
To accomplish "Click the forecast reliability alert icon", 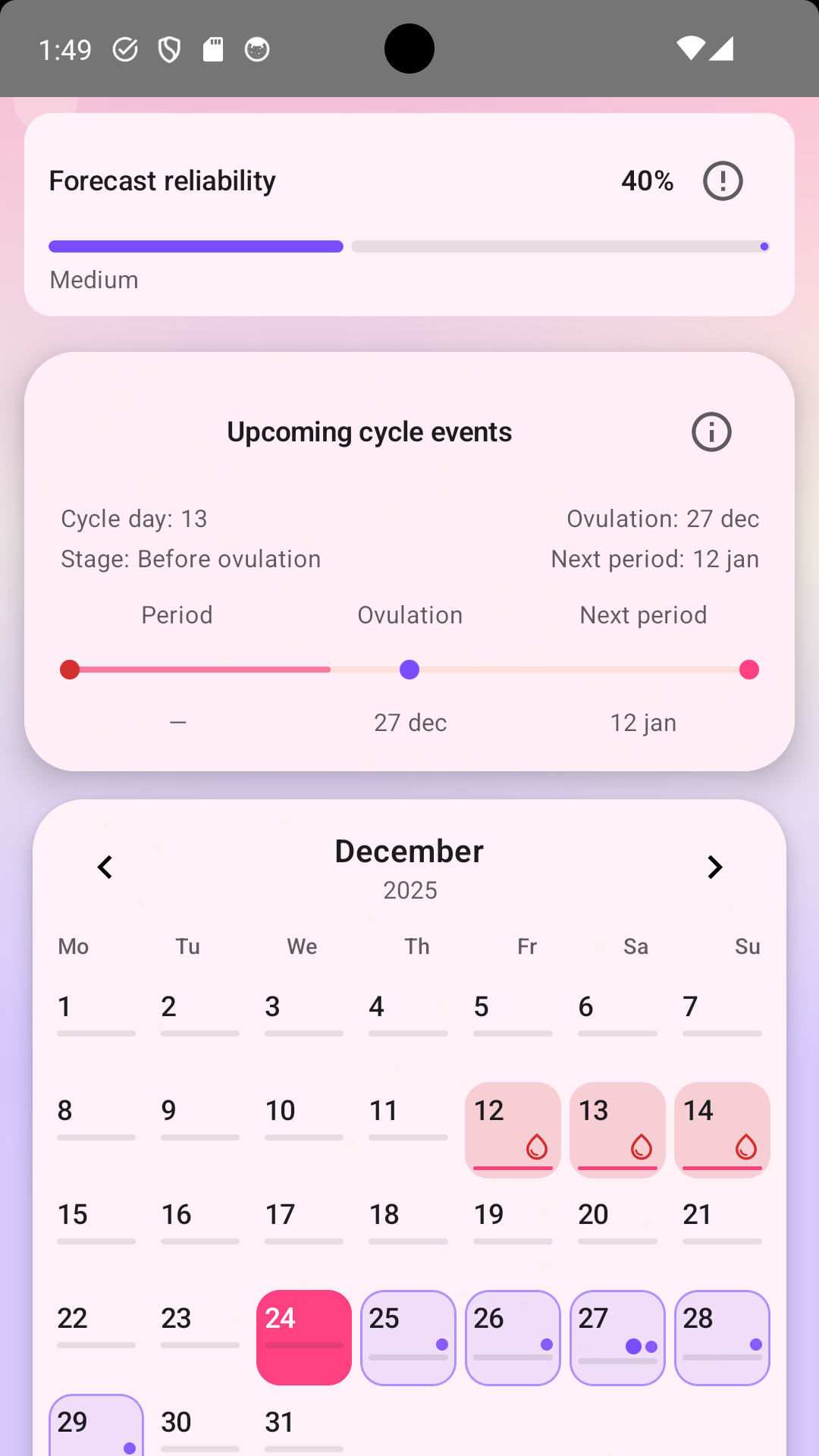I will [x=721, y=180].
